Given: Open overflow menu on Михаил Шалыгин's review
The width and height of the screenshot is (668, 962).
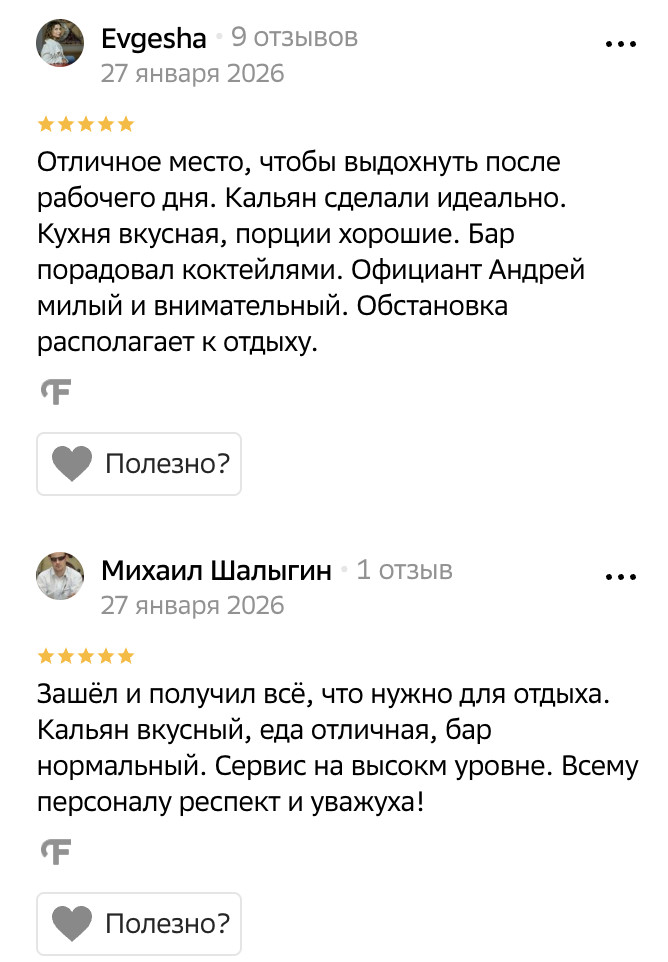Looking at the screenshot, I should click(x=621, y=577).
